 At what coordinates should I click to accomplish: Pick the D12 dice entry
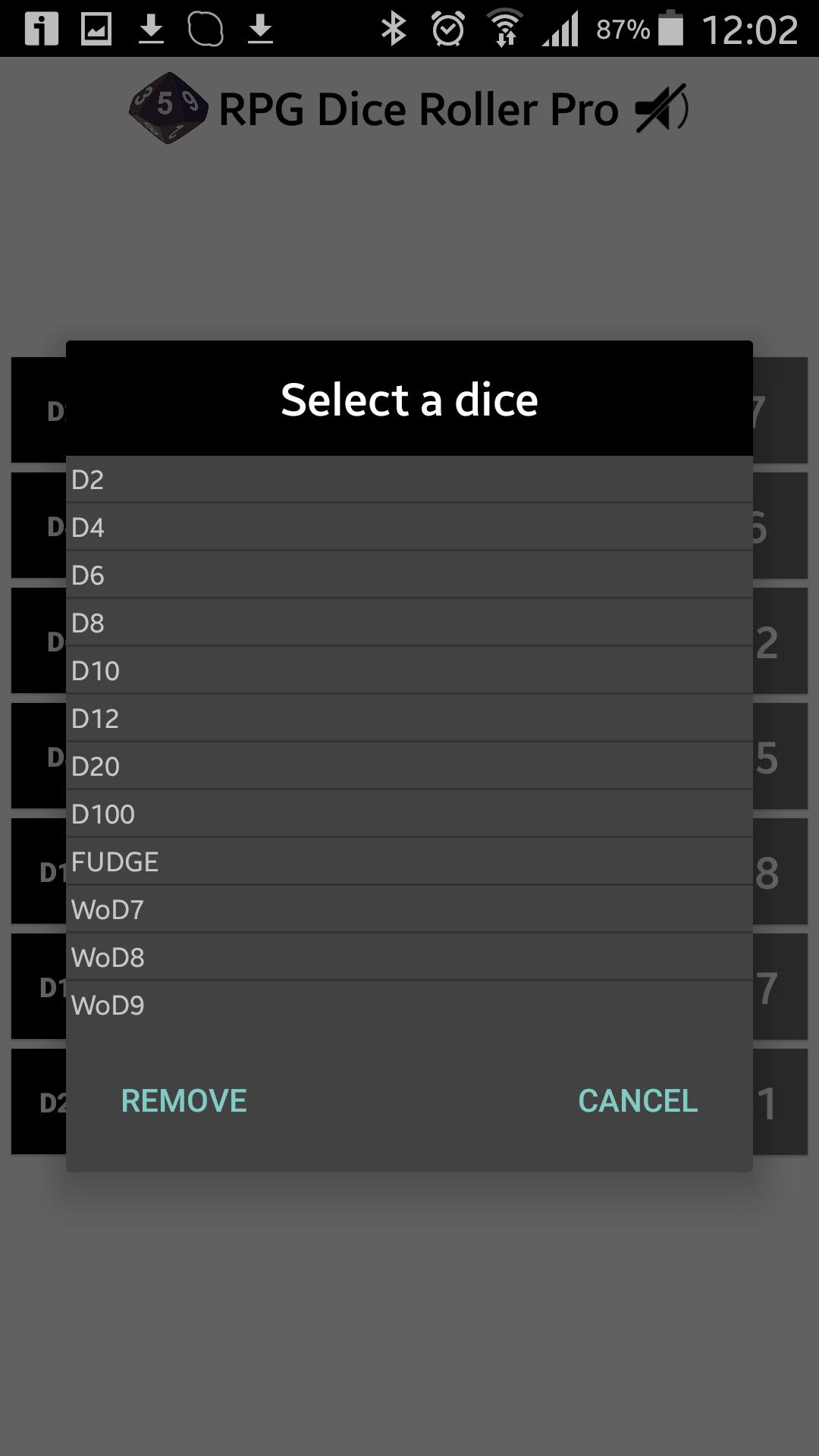point(409,718)
